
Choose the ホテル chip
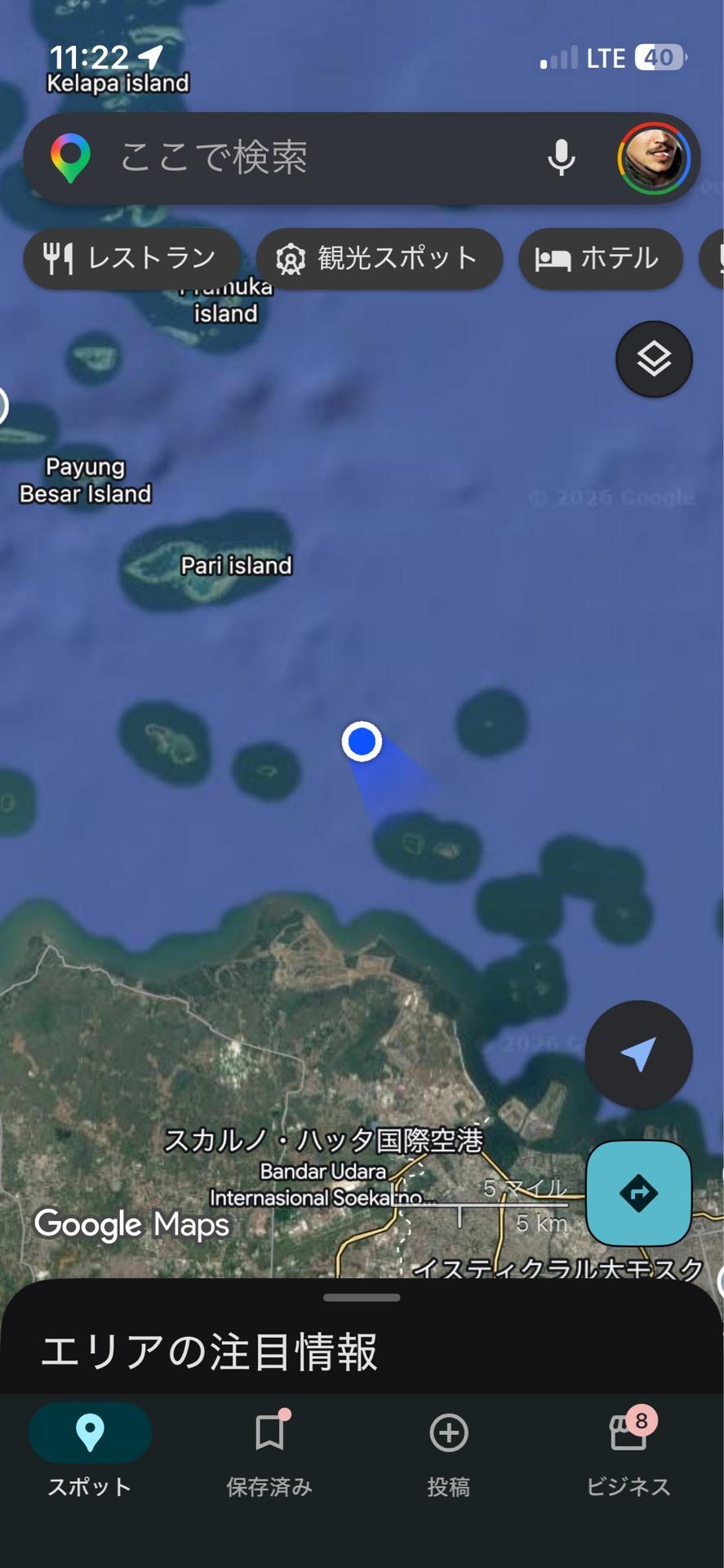coord(600,259)
